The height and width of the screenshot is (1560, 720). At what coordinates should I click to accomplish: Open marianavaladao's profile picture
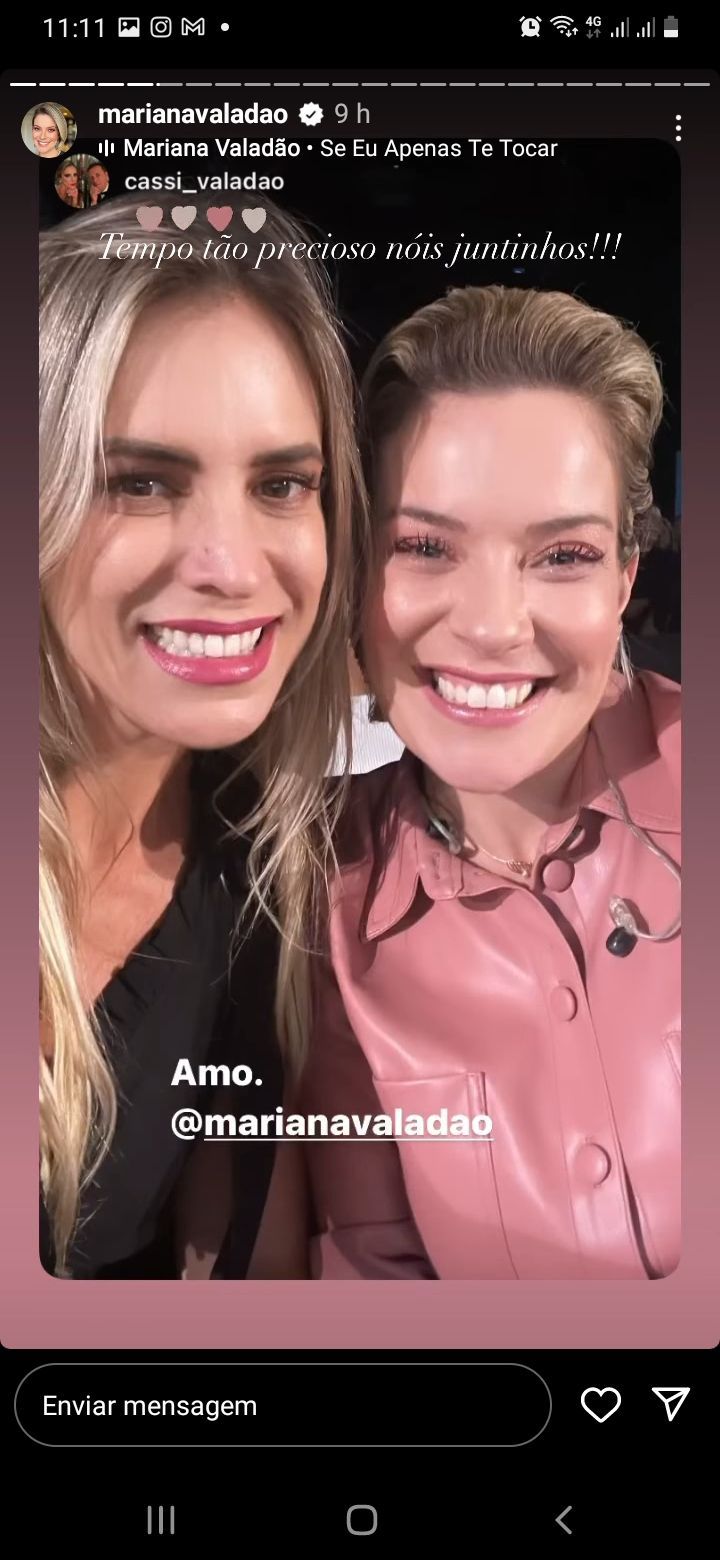[48, 130]
